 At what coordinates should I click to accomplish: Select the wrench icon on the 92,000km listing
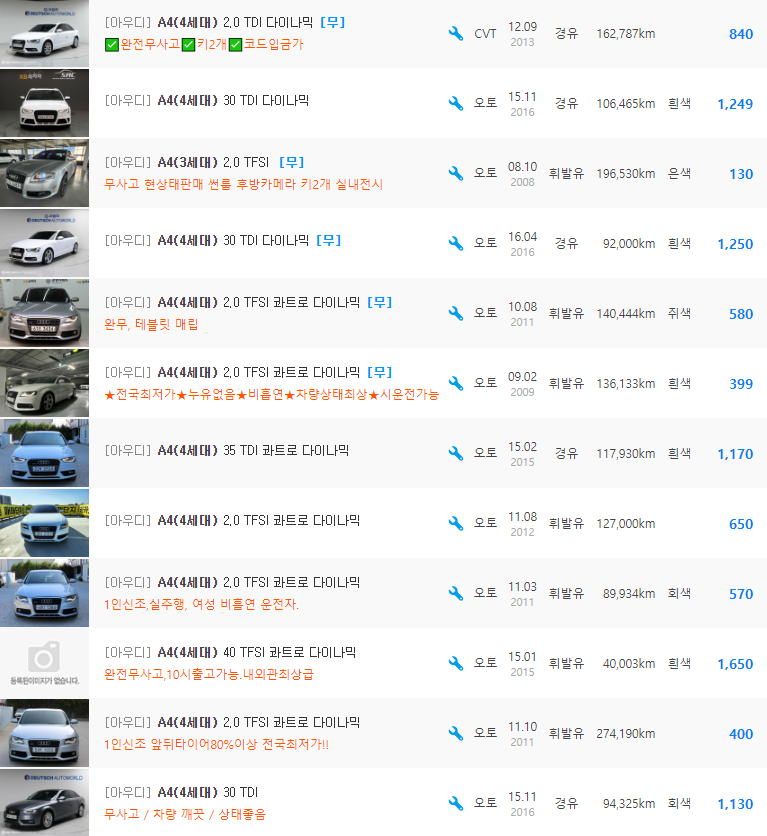[454, 242]
